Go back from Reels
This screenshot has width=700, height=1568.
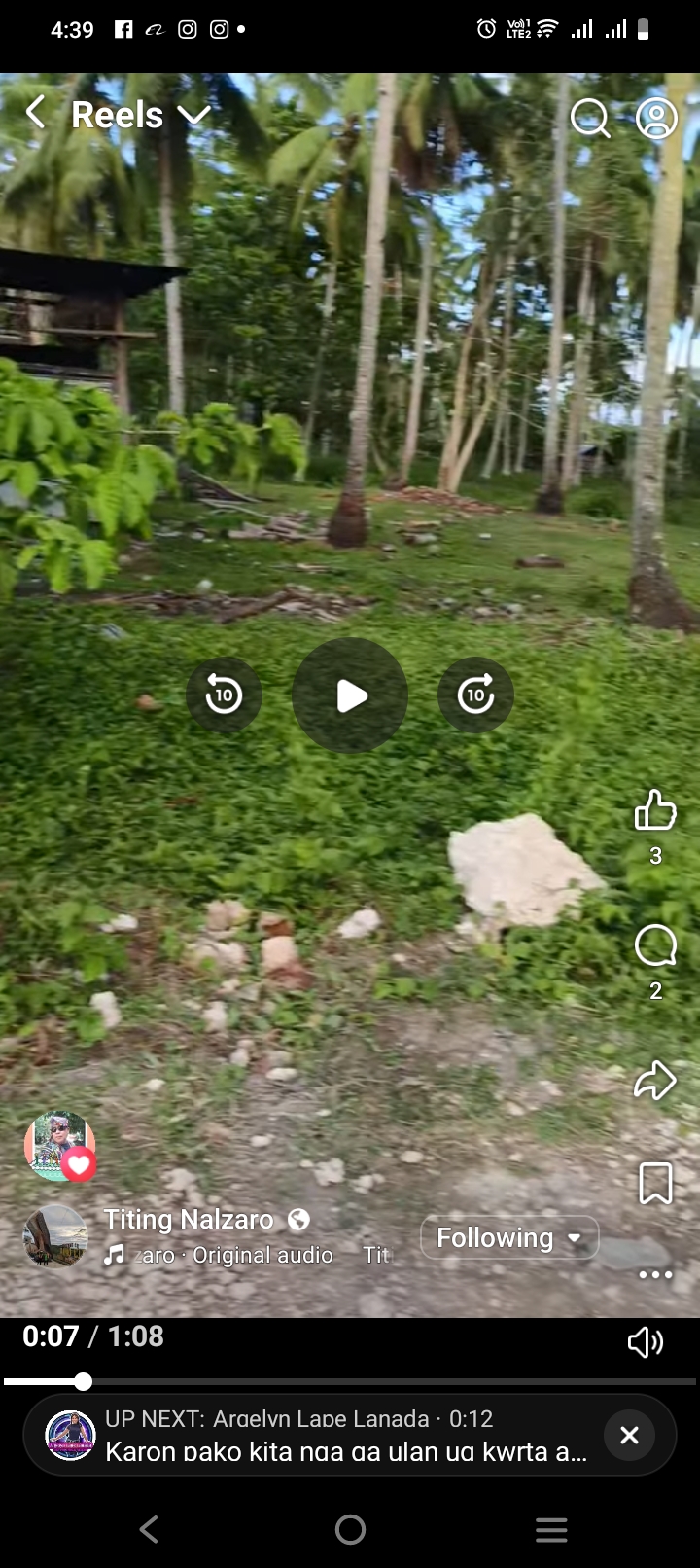point(36,114)
